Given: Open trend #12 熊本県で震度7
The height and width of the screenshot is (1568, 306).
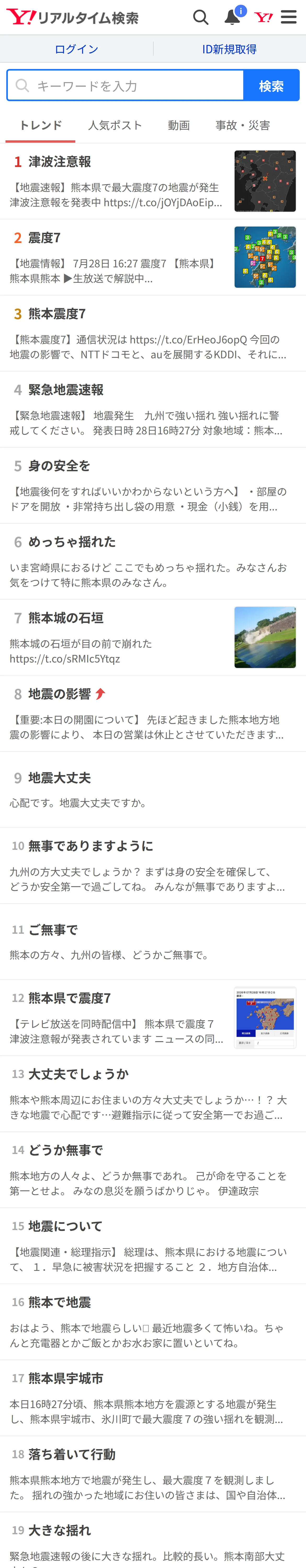Looking at the screenshot, I should pos(153,1018).
